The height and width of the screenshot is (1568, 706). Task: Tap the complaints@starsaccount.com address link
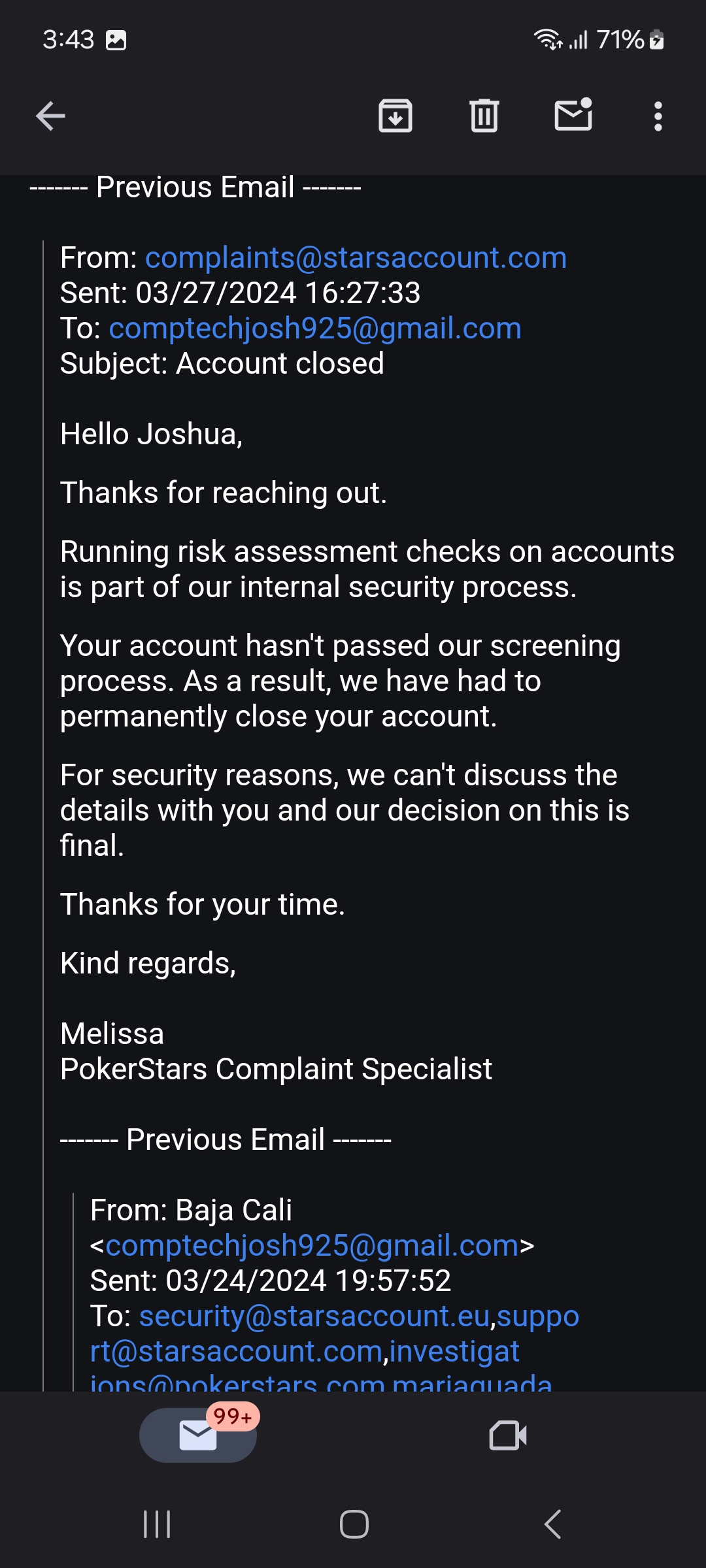pos(356,258)
